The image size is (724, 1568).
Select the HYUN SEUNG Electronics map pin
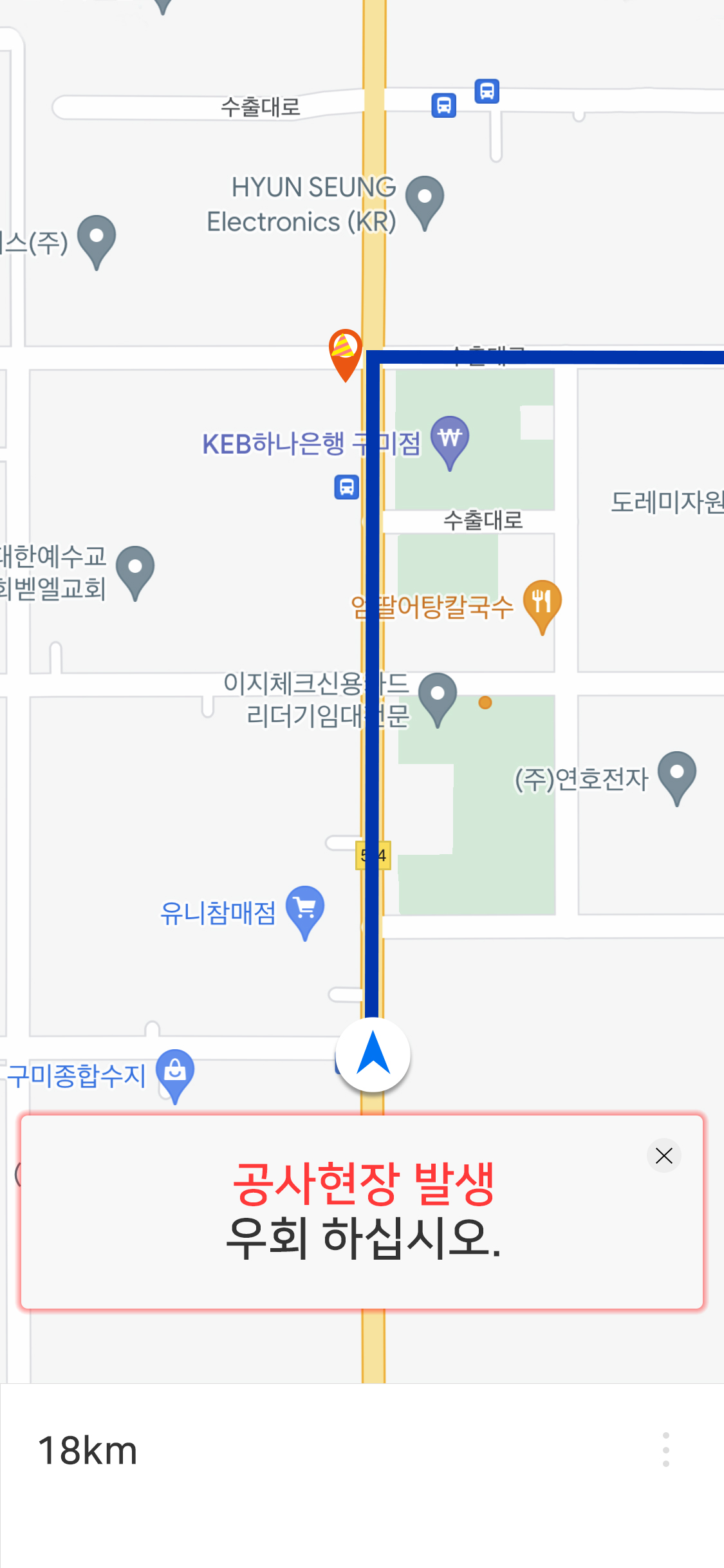tap(425, 203)
